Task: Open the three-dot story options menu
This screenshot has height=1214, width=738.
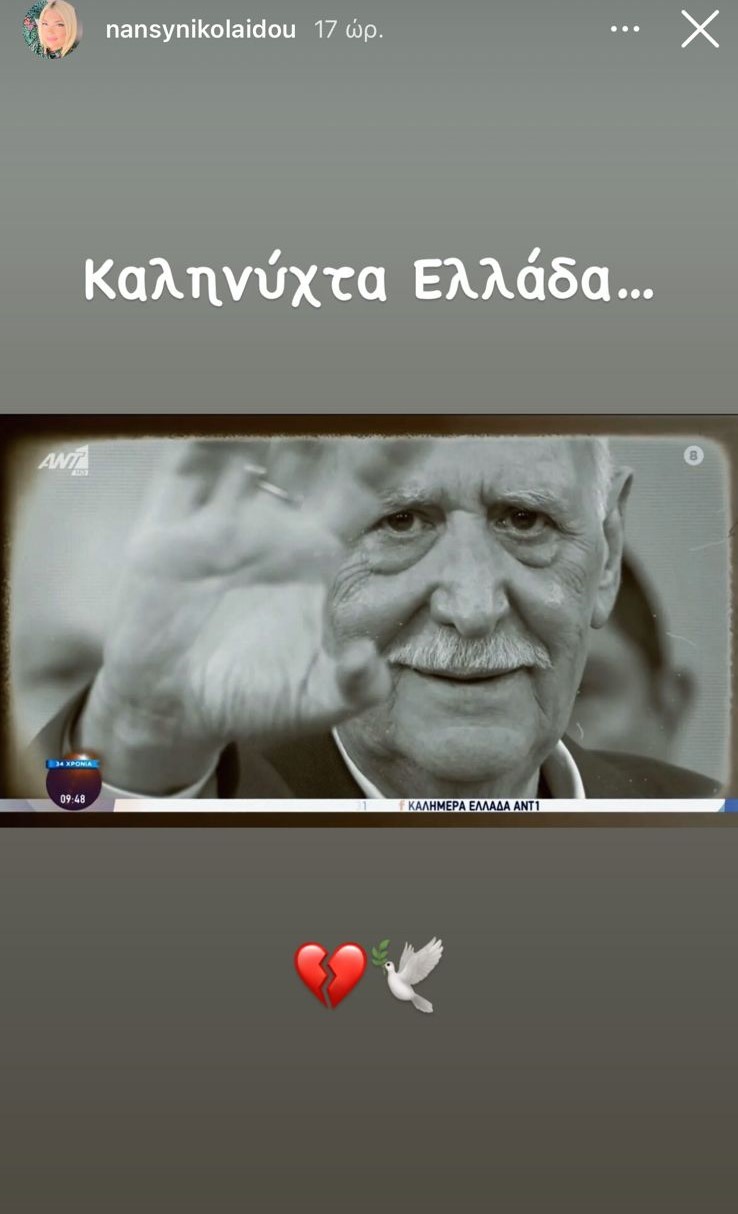Action: [625, 29]
